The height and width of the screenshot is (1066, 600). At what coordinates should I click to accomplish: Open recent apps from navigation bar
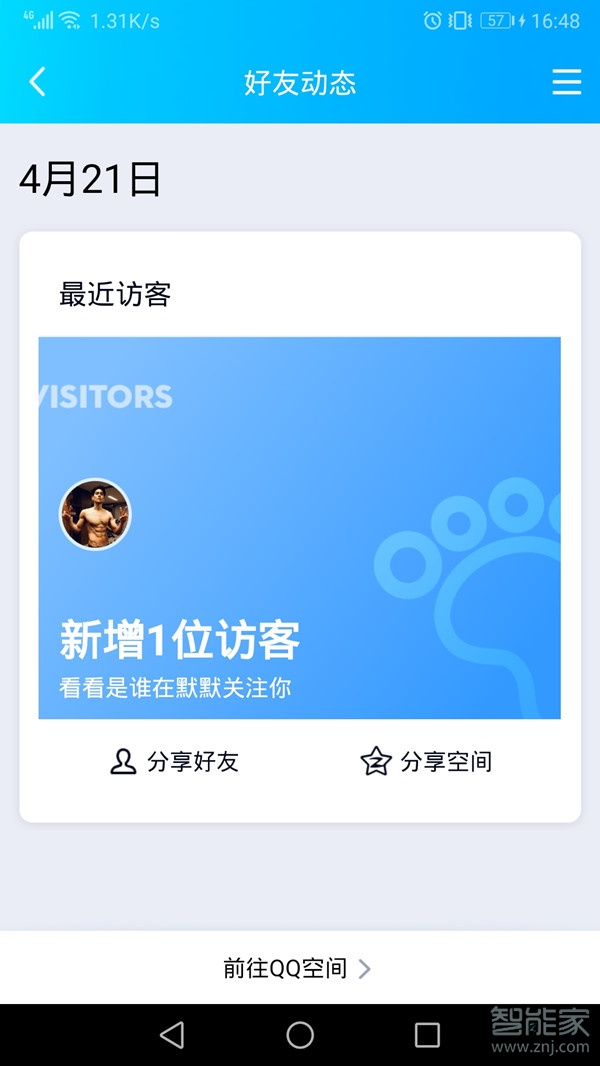[427, 1035]
